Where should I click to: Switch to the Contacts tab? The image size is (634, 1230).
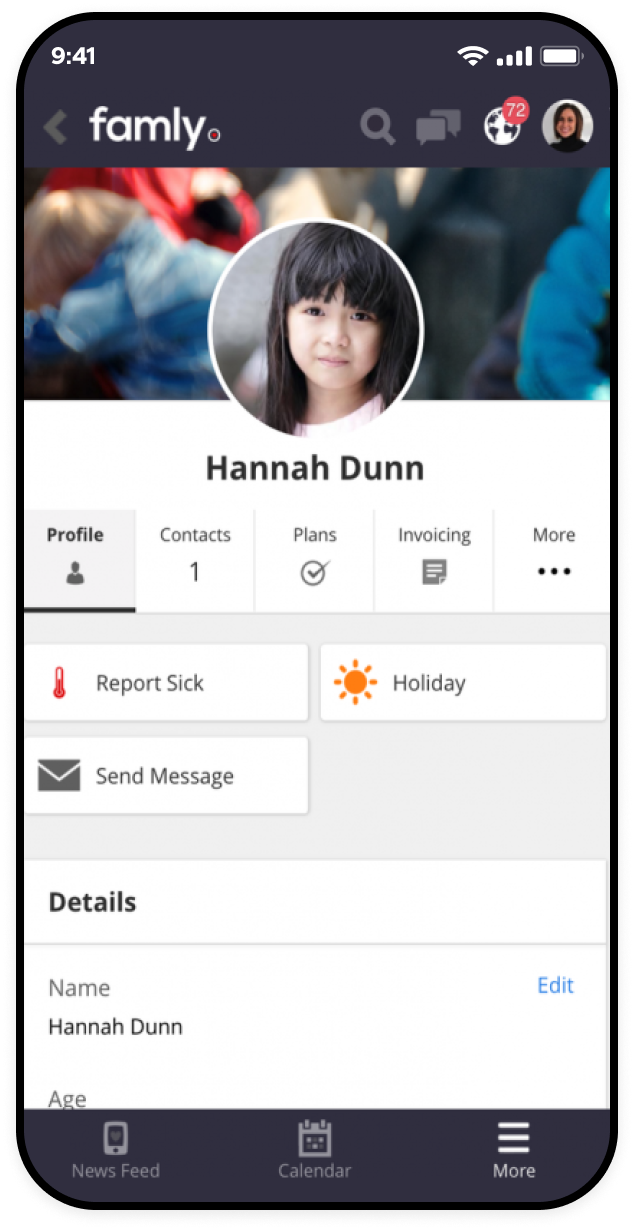tap(195, 560)
